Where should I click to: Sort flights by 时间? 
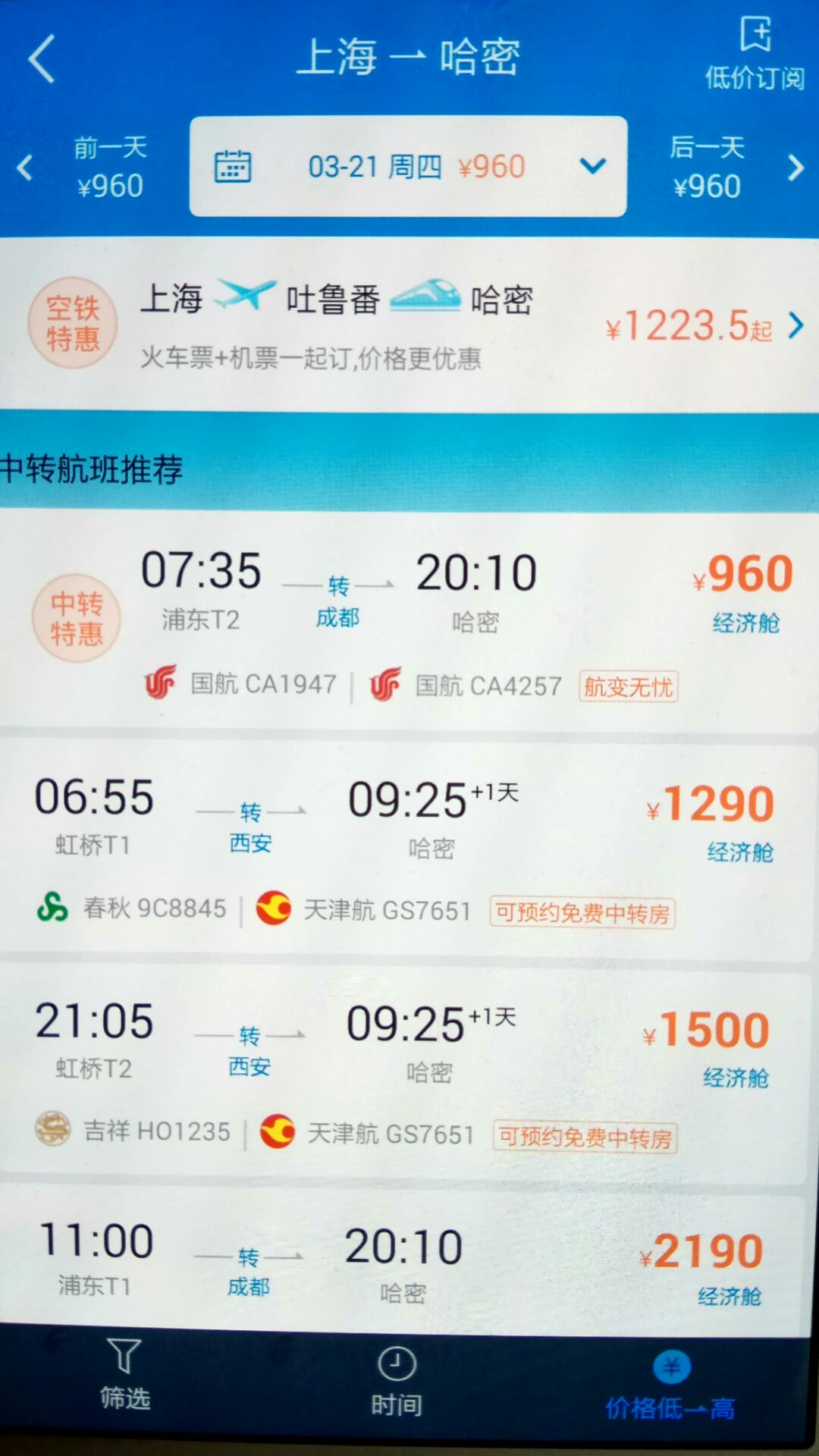[396, 1382]
